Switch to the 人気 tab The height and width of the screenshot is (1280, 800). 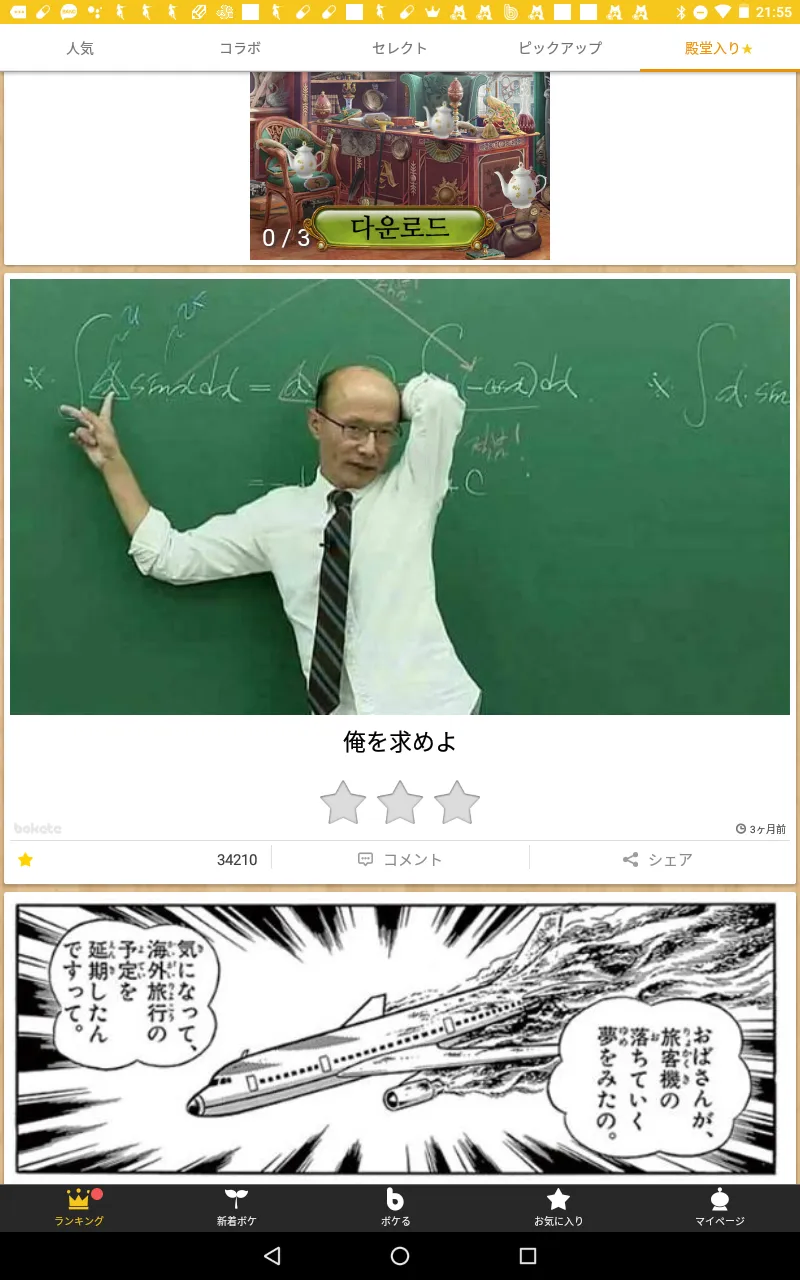80,48
